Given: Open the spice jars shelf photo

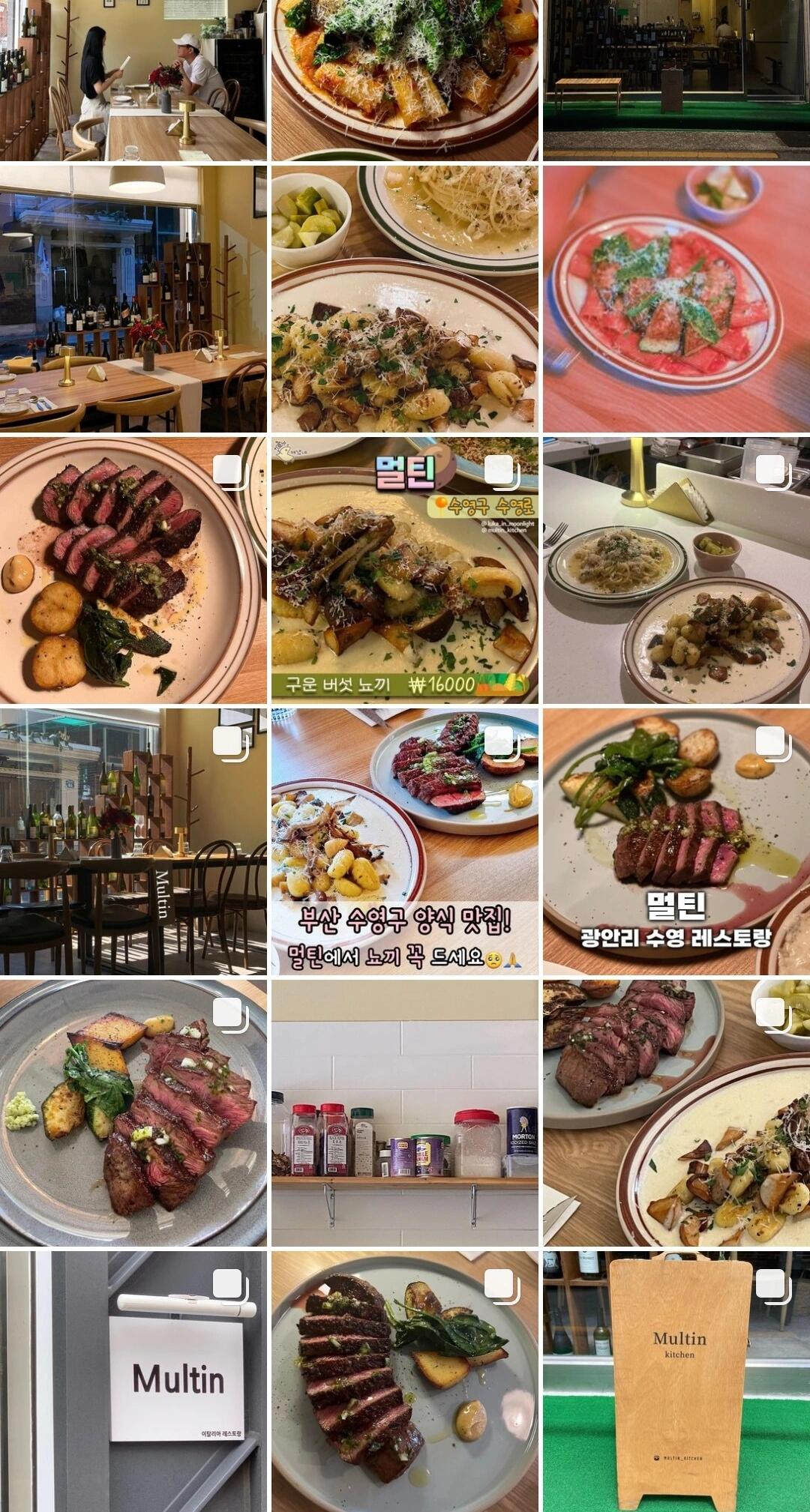Looking at the screenshot, I should (404, 1112).
